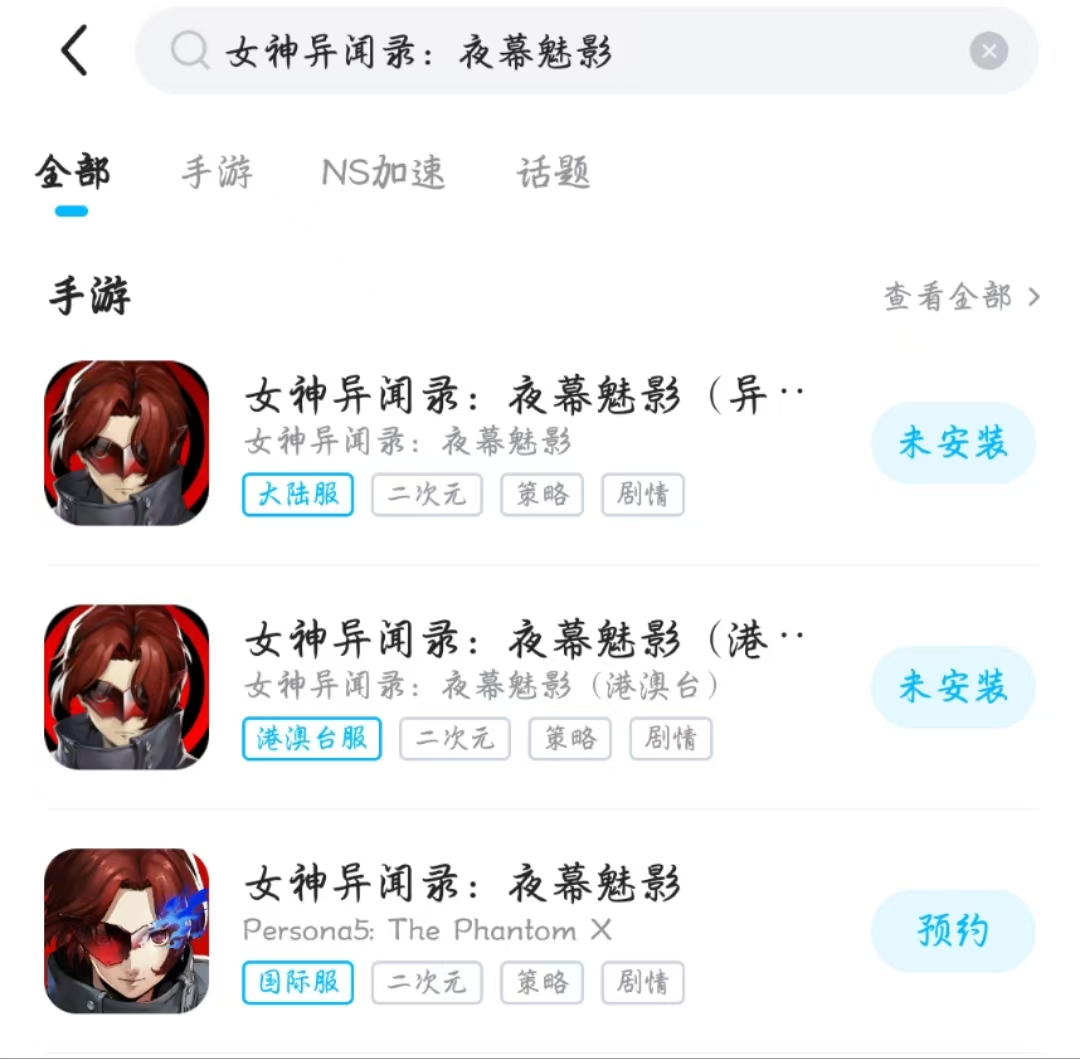Screen dimensions: 1080x1059
Task: Select the 全部 tab
Action: pos(72,173)
